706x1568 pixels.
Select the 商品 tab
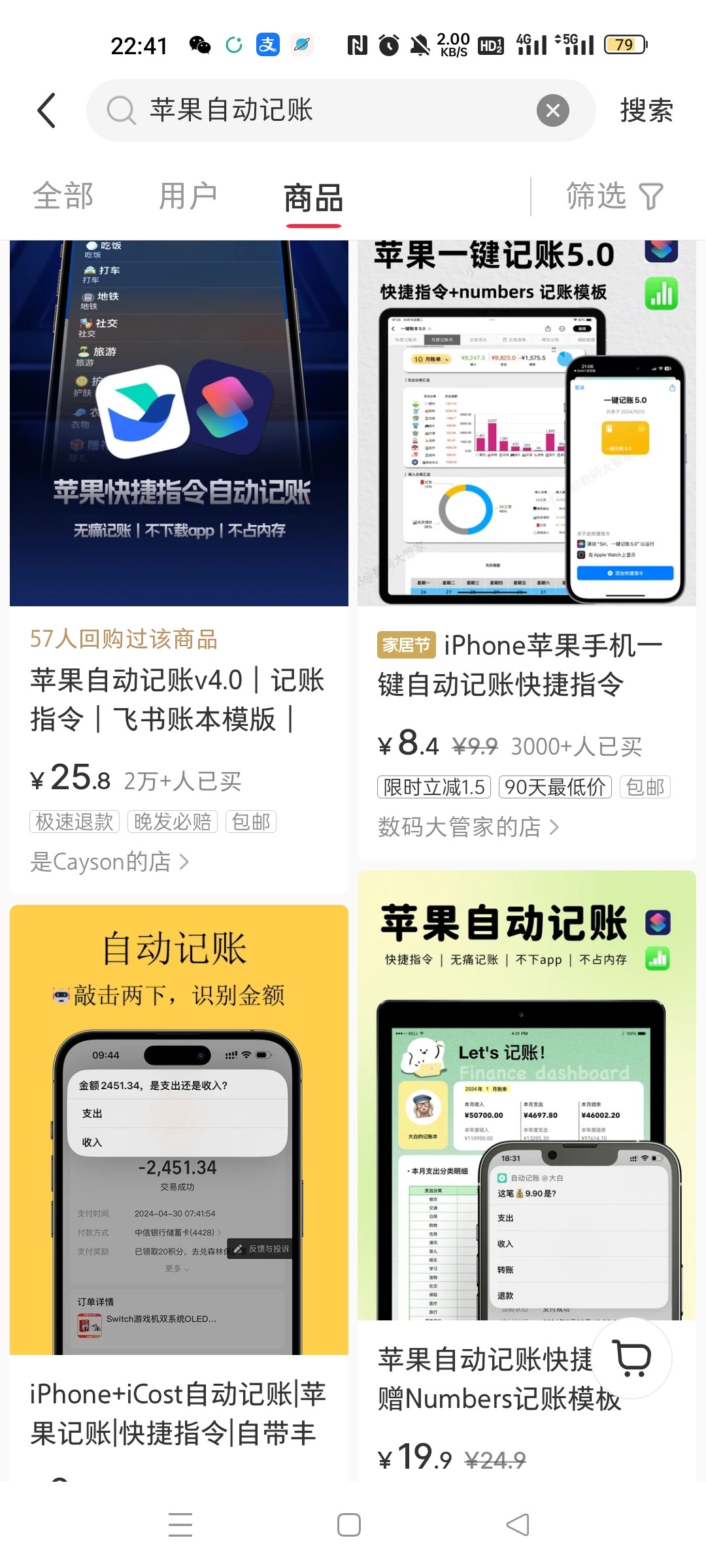[x=314, y=197]
